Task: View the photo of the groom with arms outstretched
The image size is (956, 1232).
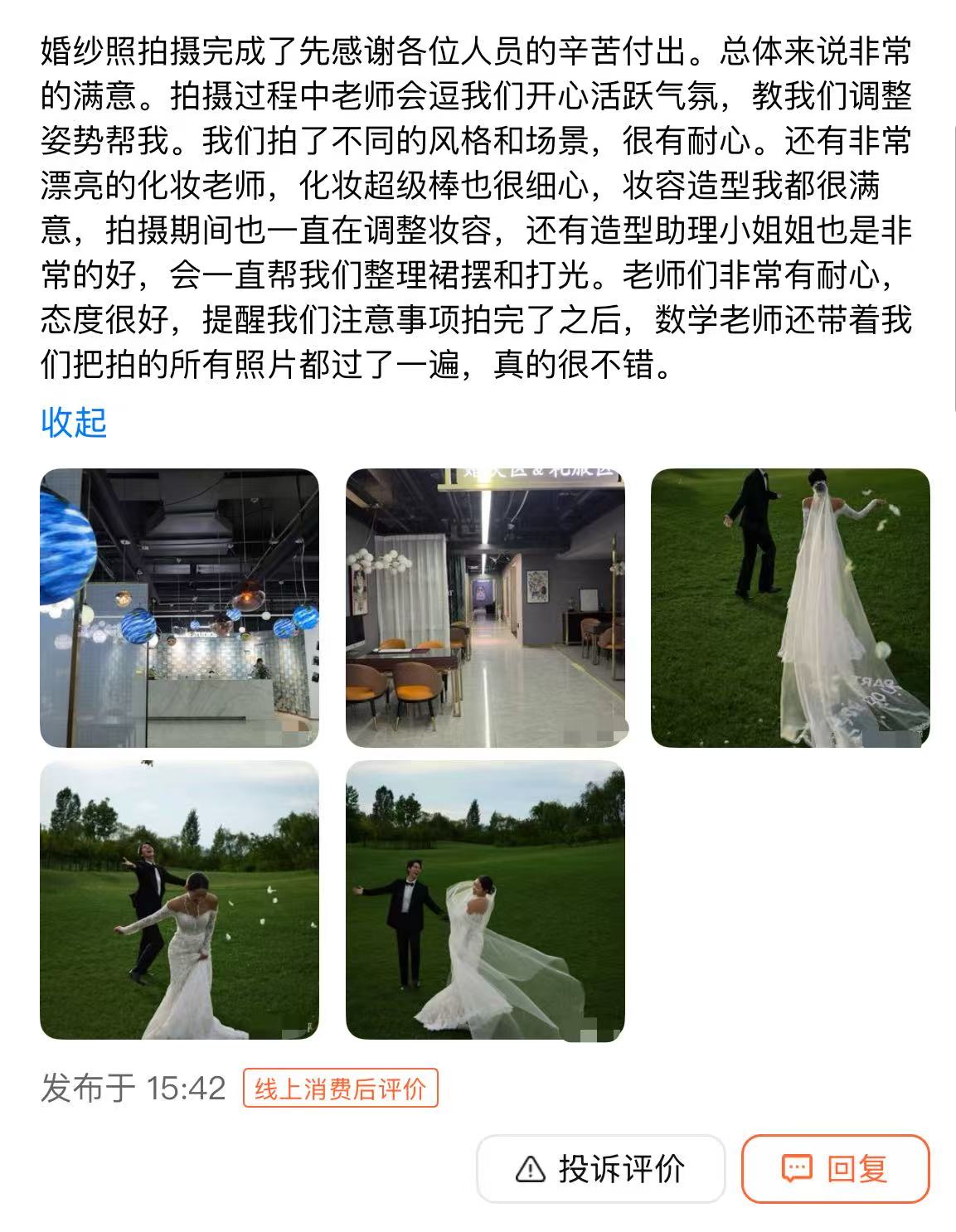Action: (x=179, y=900)
